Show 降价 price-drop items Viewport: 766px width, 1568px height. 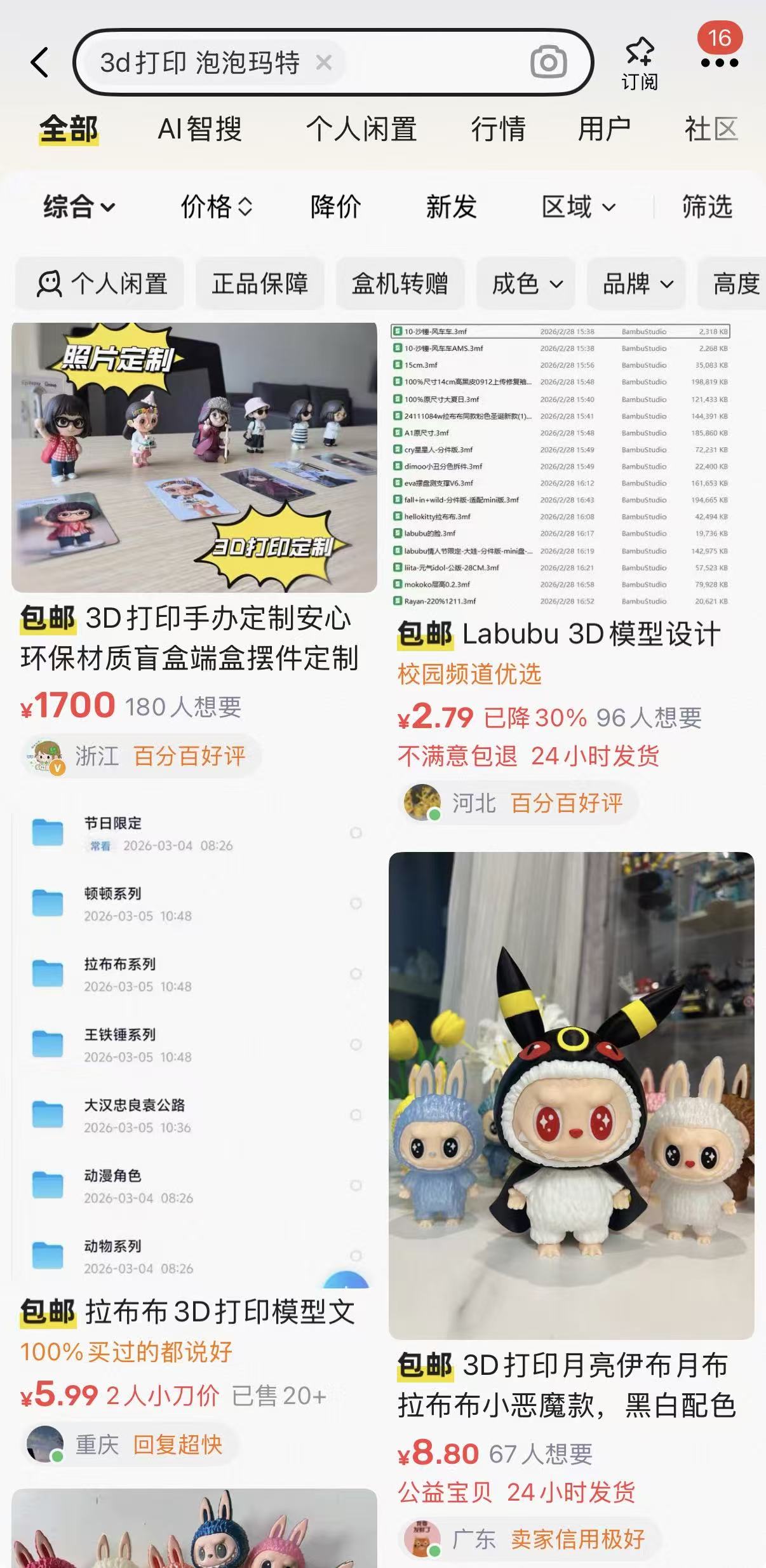(335, 207)
